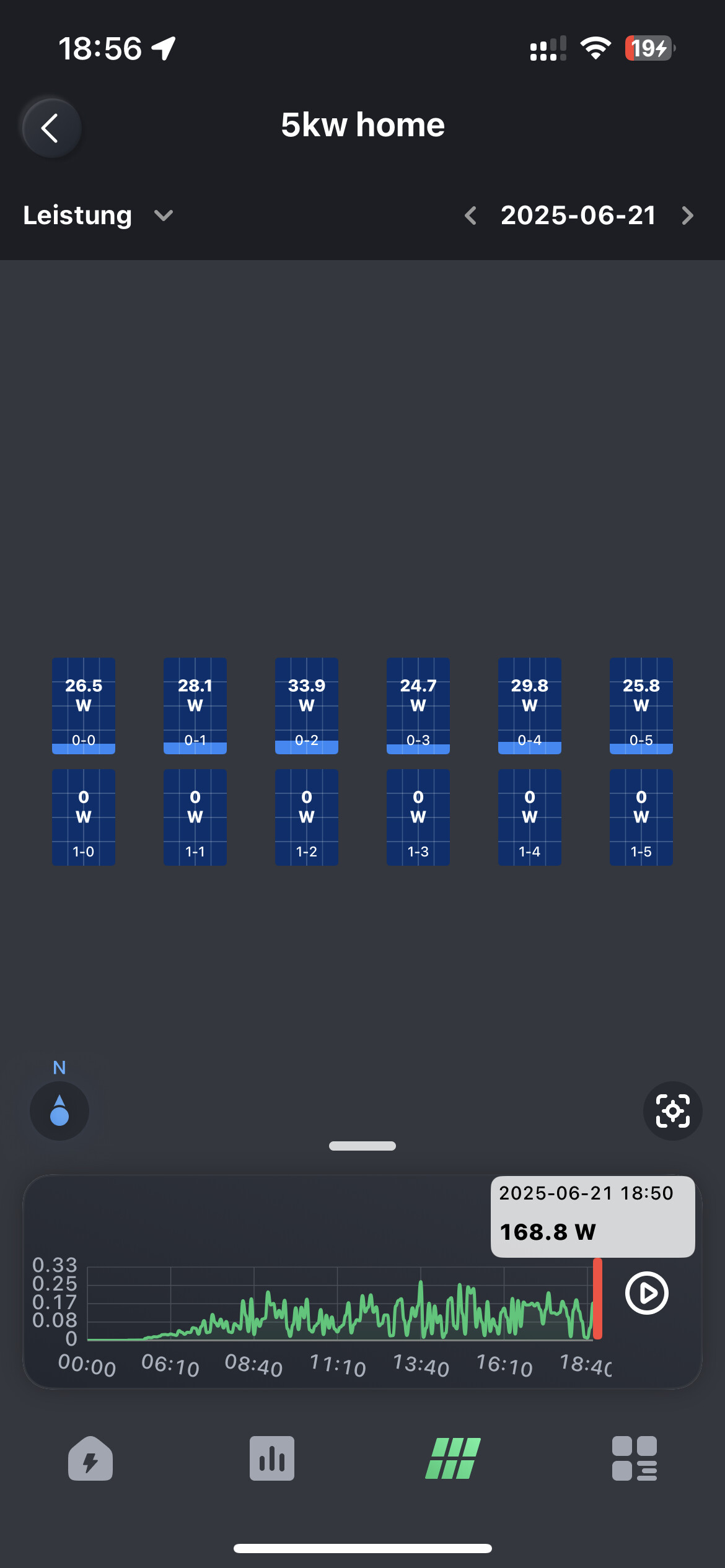725x1568 pixels.
Task: Go back from 5kw home
Action: click(x=51, y=128)
